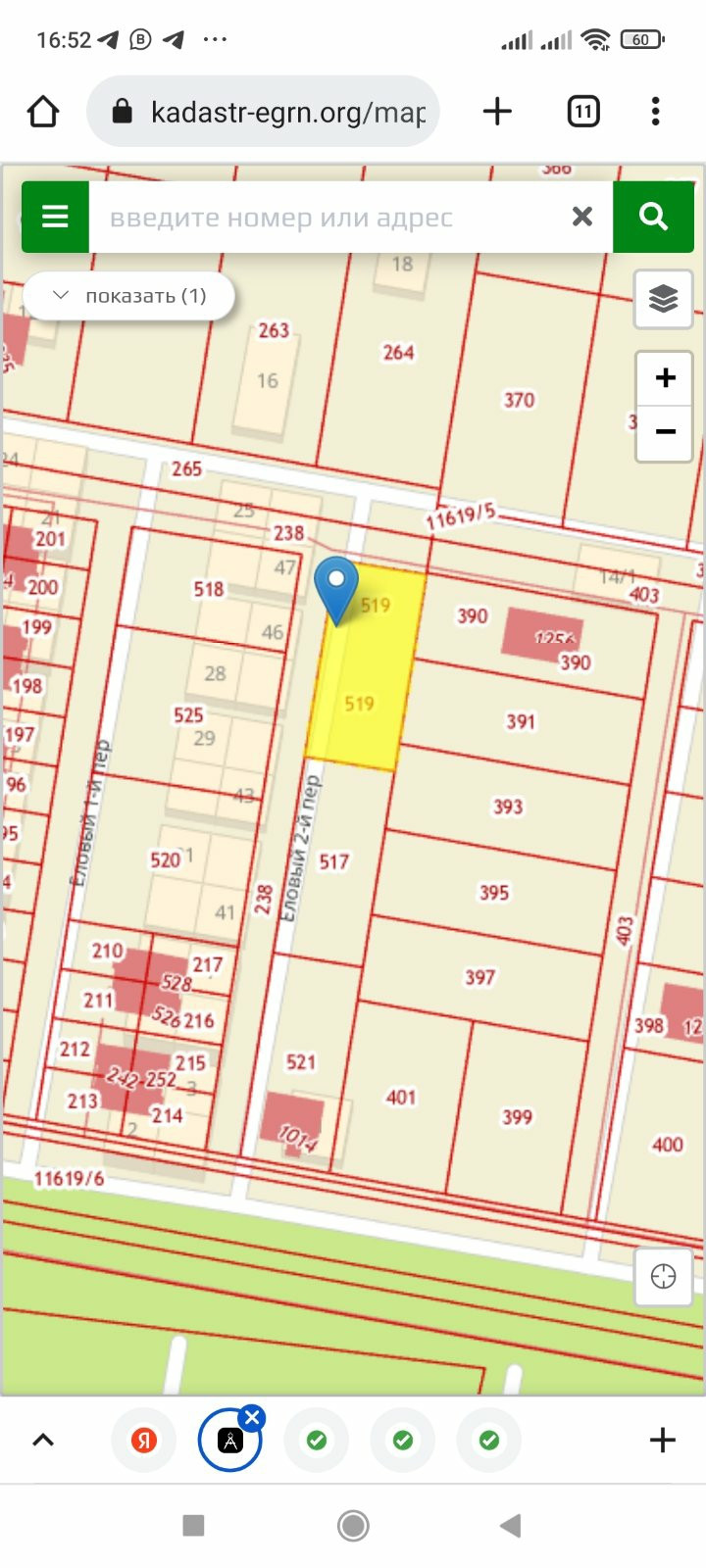
Task: Expand the 'показать (1)' results dropdown
Action: (x=129, y=296)
